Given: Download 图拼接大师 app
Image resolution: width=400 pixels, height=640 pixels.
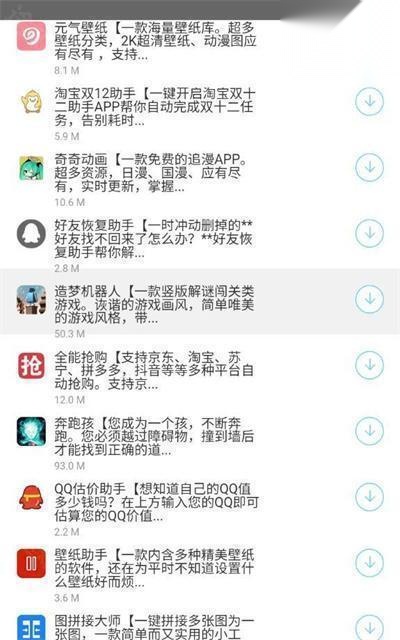Looking at the screenshot, I should coord(369,627).
